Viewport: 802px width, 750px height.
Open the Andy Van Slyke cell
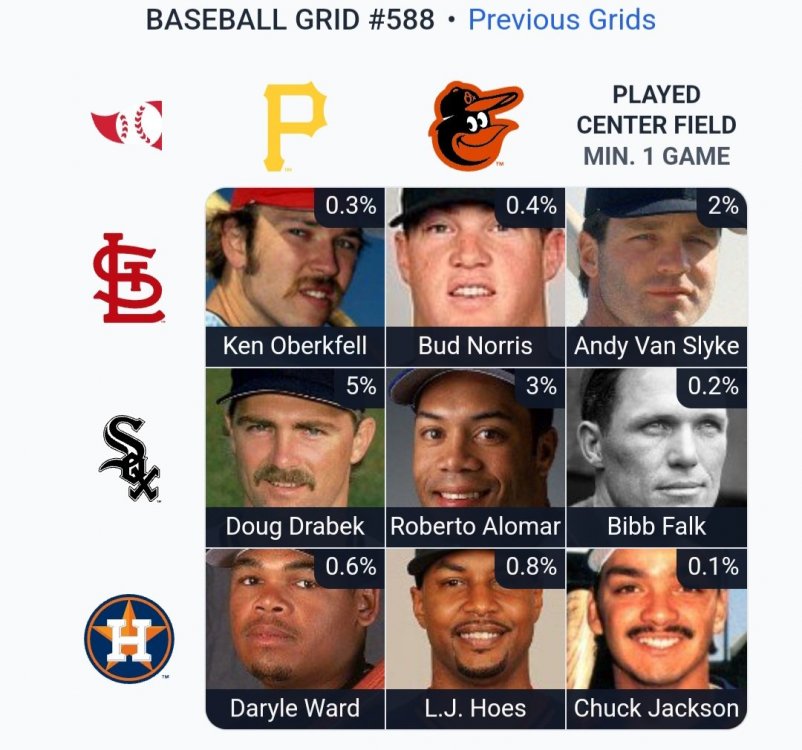pos(656,277)
